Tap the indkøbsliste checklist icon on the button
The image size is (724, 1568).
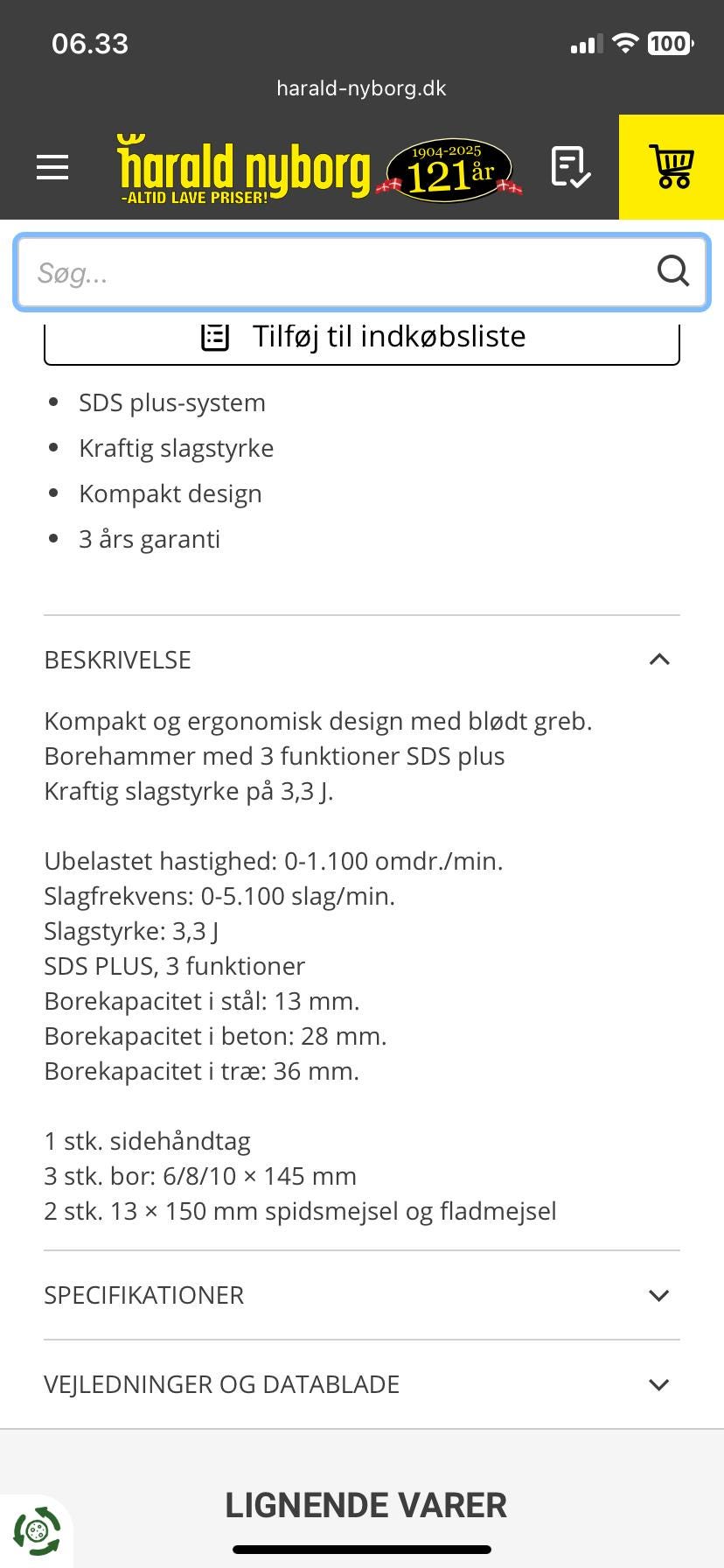(x=212, y=336)
